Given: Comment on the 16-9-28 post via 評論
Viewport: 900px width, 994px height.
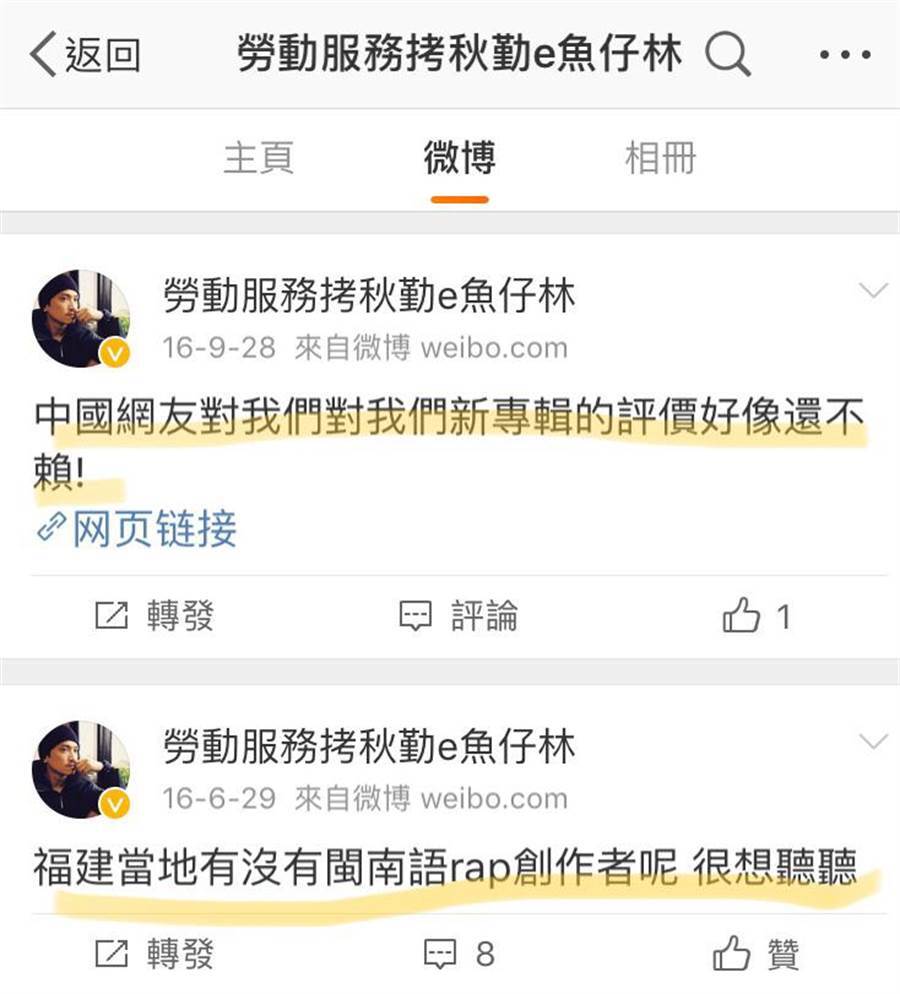Looking at the screenshot, I should [458, 616].
